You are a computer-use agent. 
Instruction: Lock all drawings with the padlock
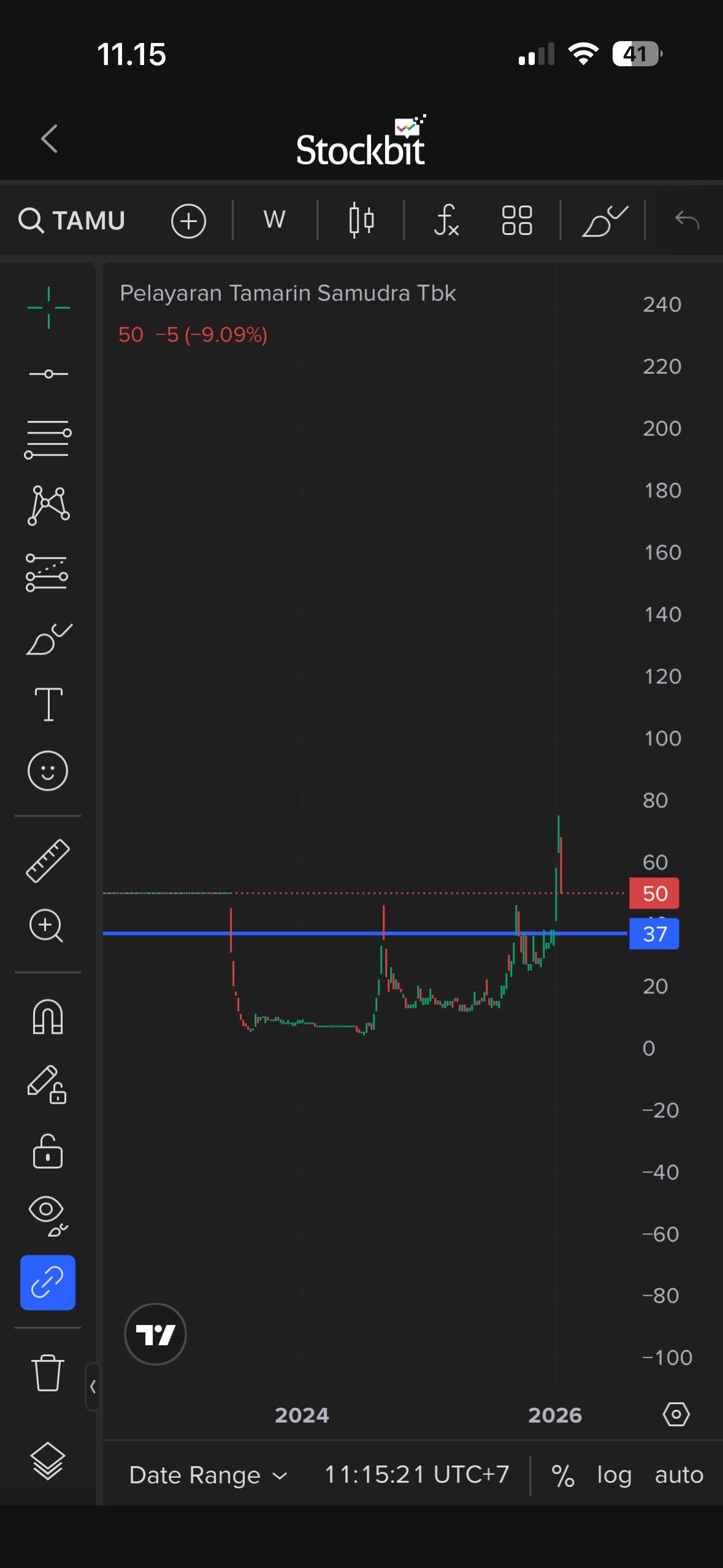[x=48, y=1151]
